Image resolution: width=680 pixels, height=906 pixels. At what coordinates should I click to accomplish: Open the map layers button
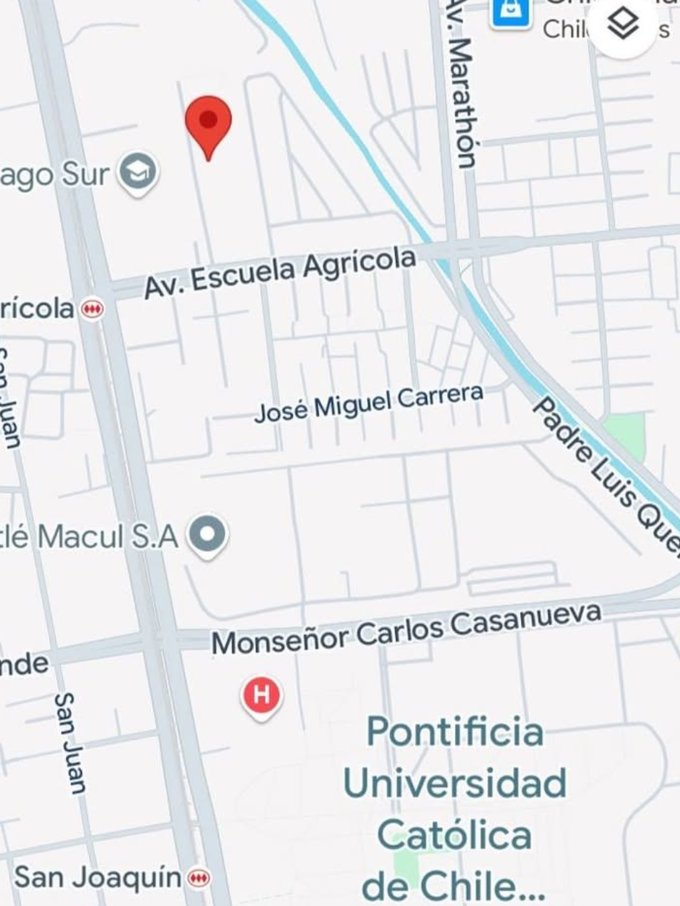[x=624, y=25]
